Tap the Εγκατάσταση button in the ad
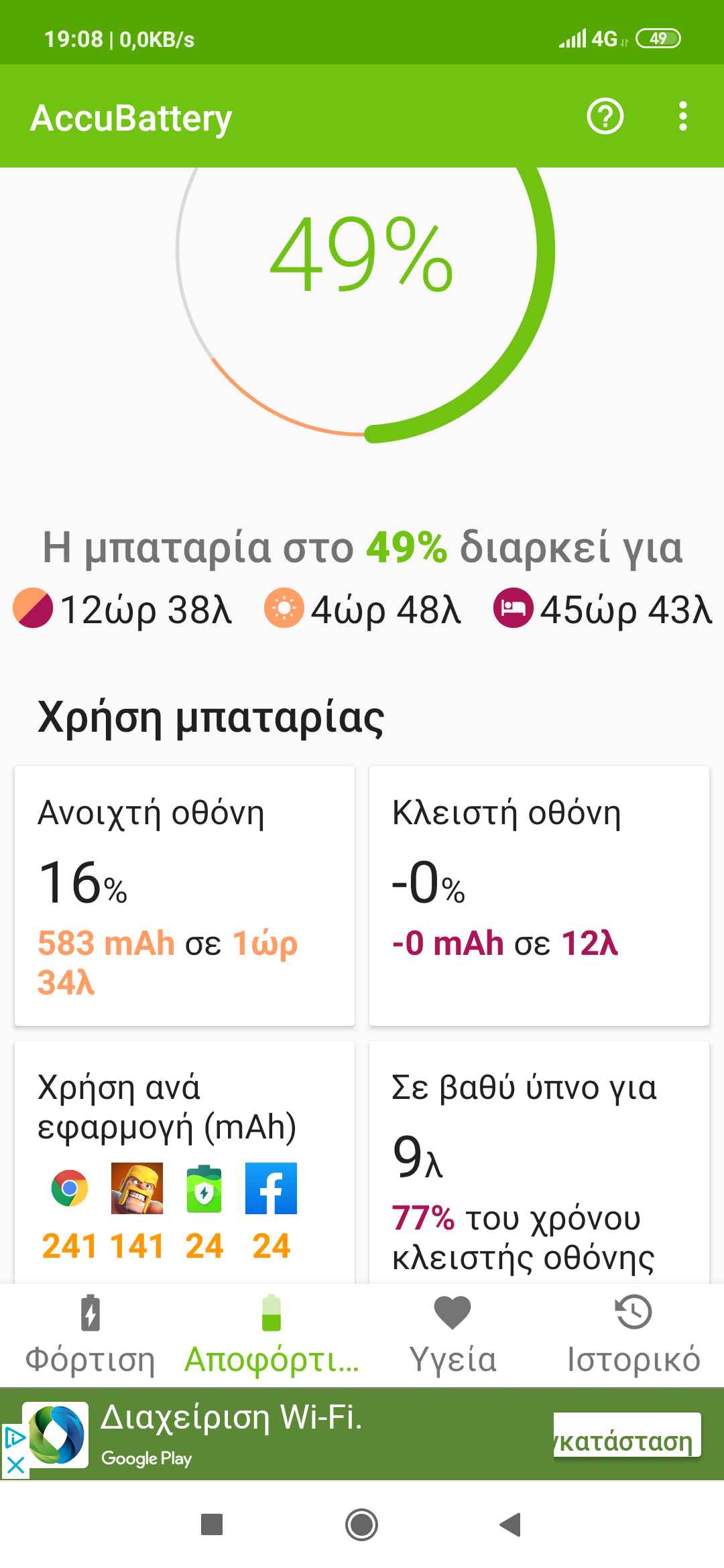The height and width of the screenshot is (1568, 724). coord(627,1435)
